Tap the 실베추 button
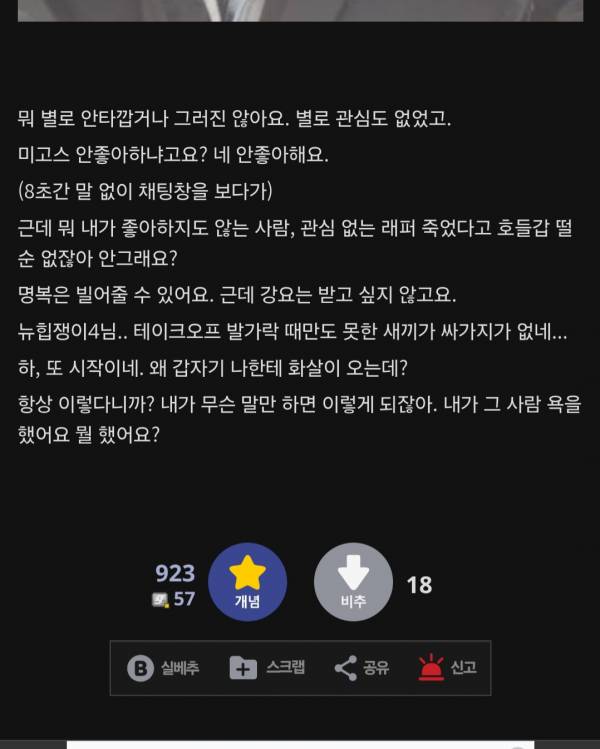Image resolution: width=600 pixels, height=749 pixels. (x=163, y=668)
